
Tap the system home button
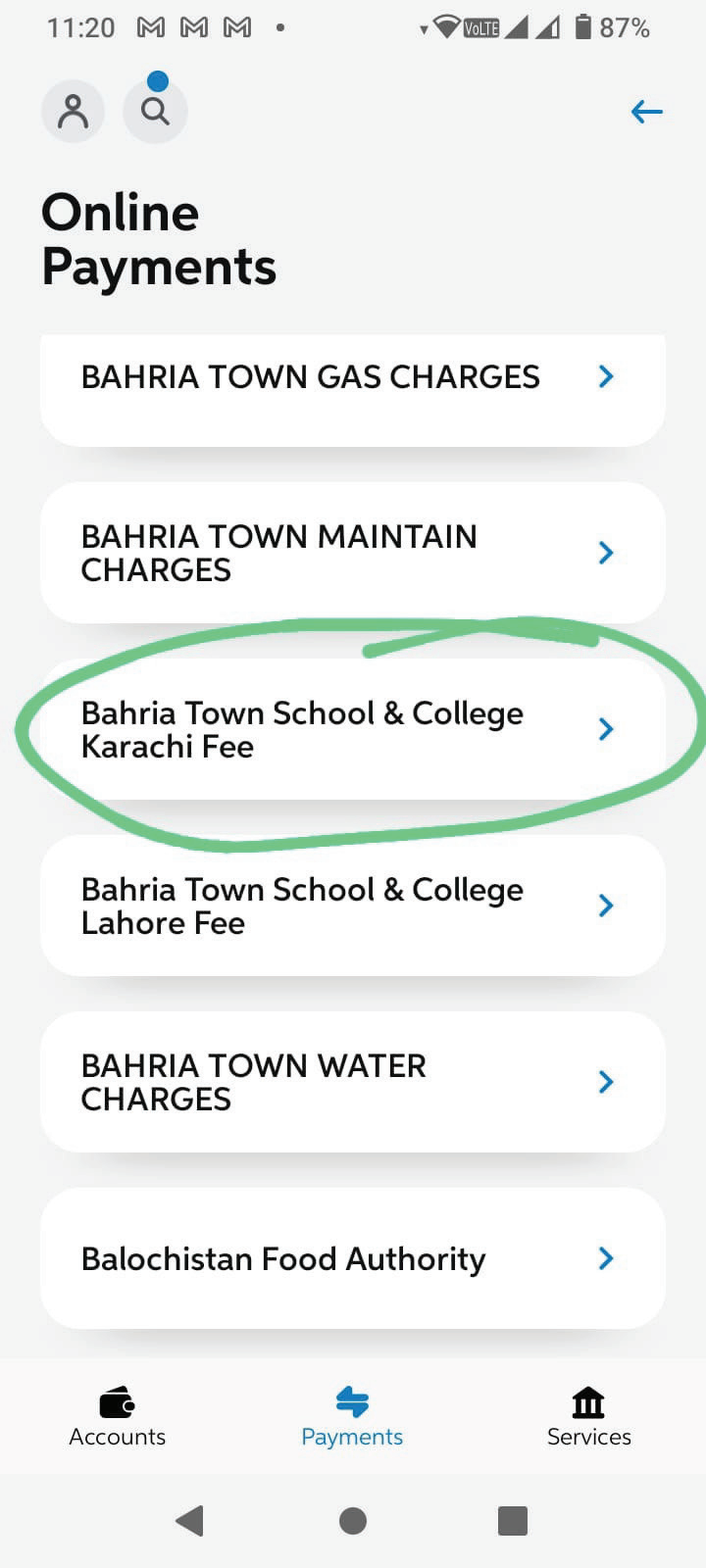[353, 1521]
